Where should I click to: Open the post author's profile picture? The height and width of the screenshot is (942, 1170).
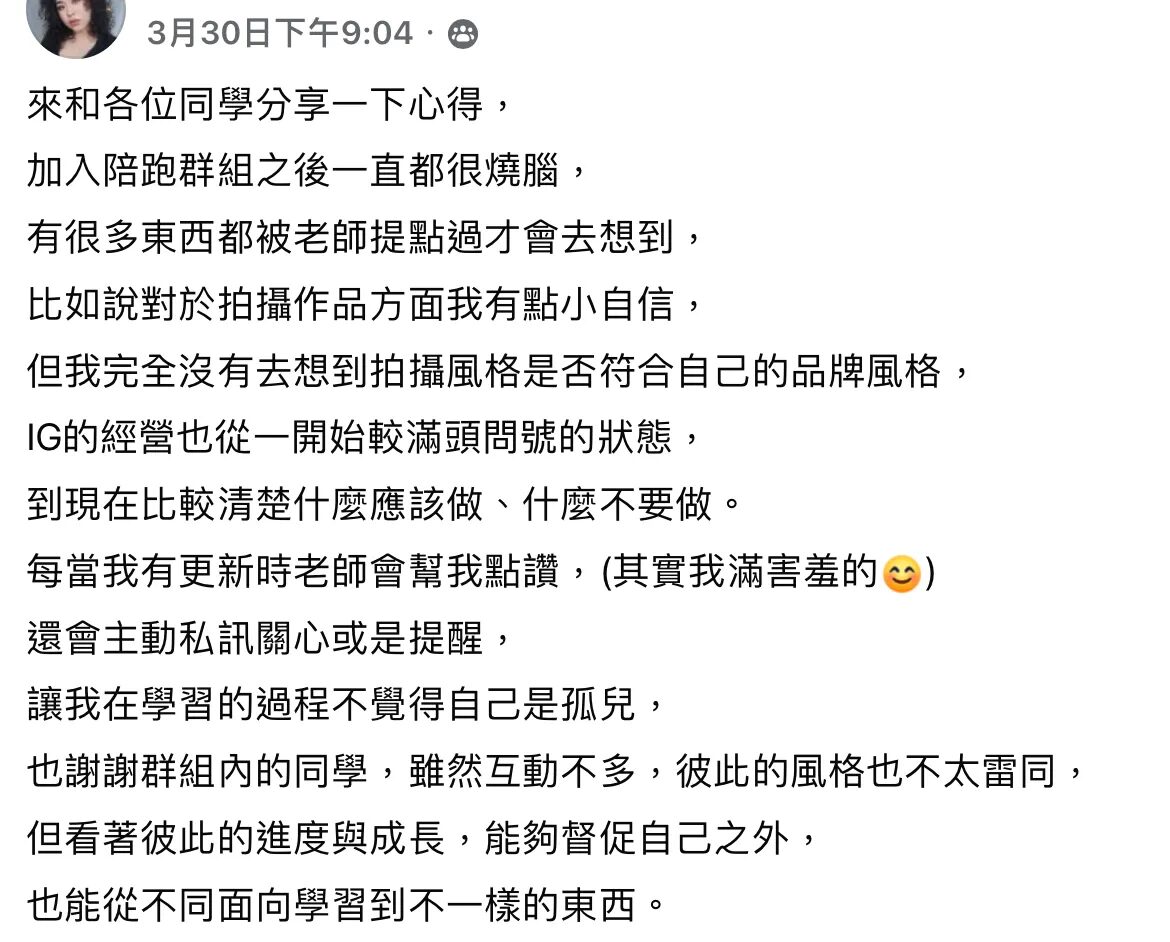[75, 22]
